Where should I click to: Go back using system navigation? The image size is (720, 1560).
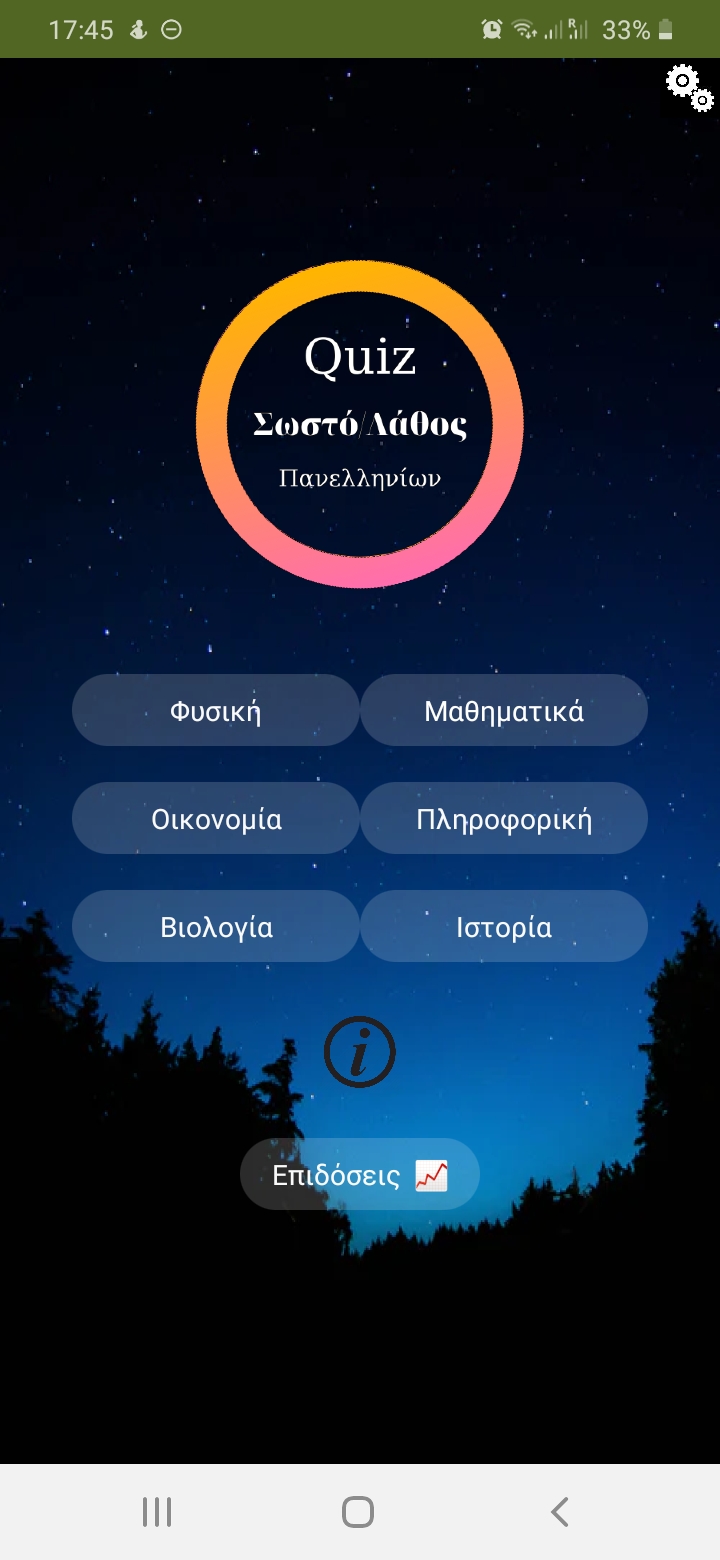pyautogui.click(x=560, y=1512)
